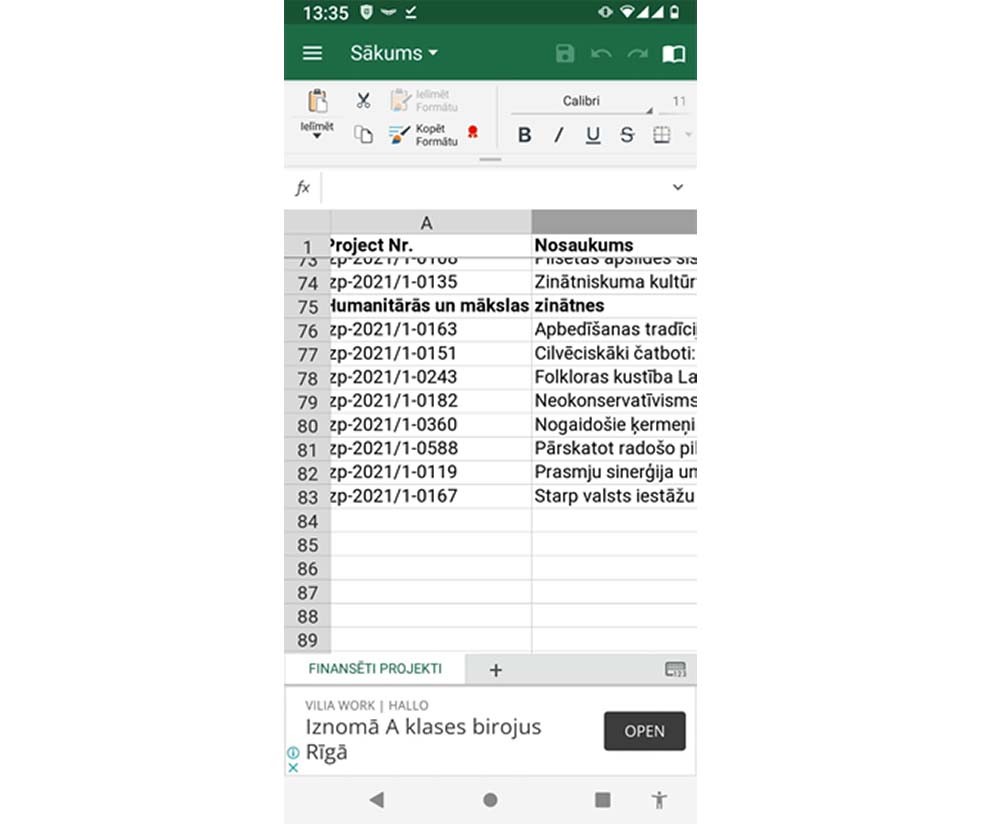Cut the selection with scissors icon
Image resolution: width=1000 pixels, height=824 pixels.
(363, 101)
